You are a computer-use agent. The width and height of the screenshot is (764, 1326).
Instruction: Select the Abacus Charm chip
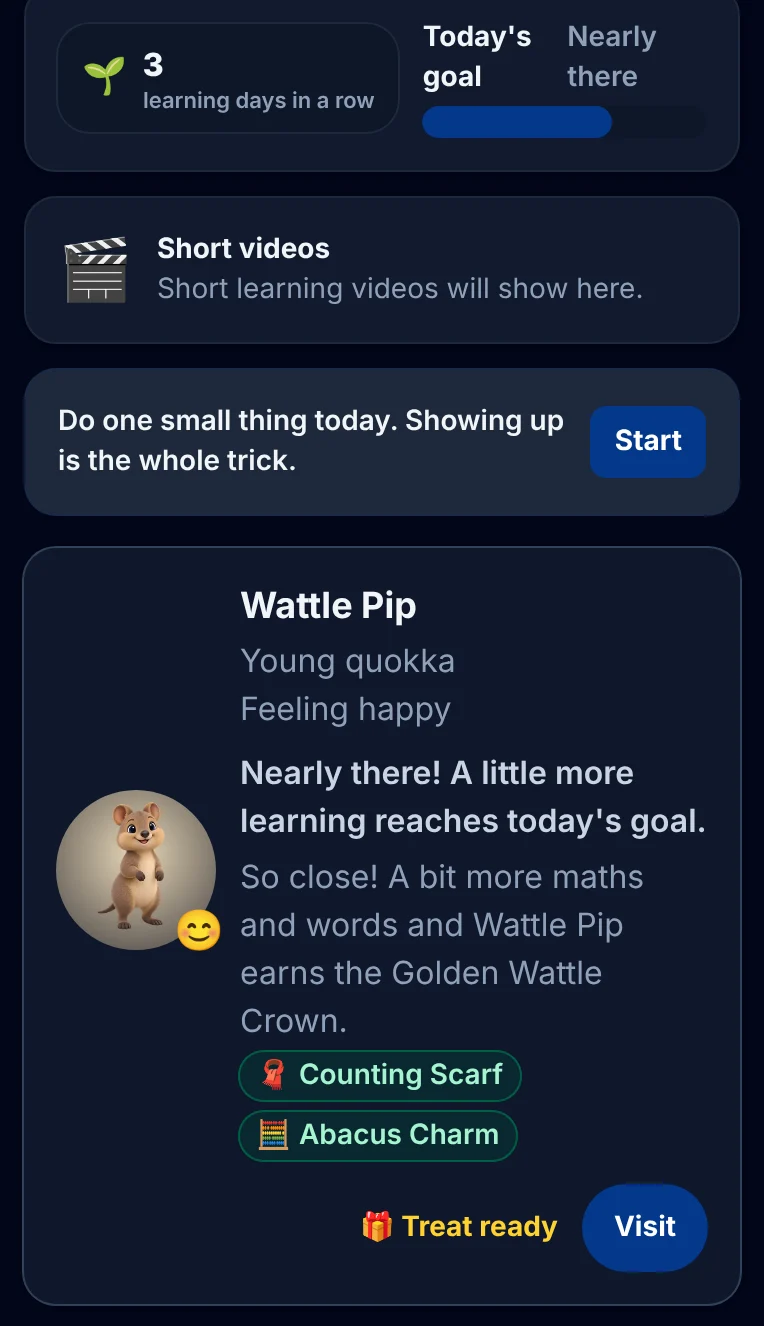[x=378, y=1135]
